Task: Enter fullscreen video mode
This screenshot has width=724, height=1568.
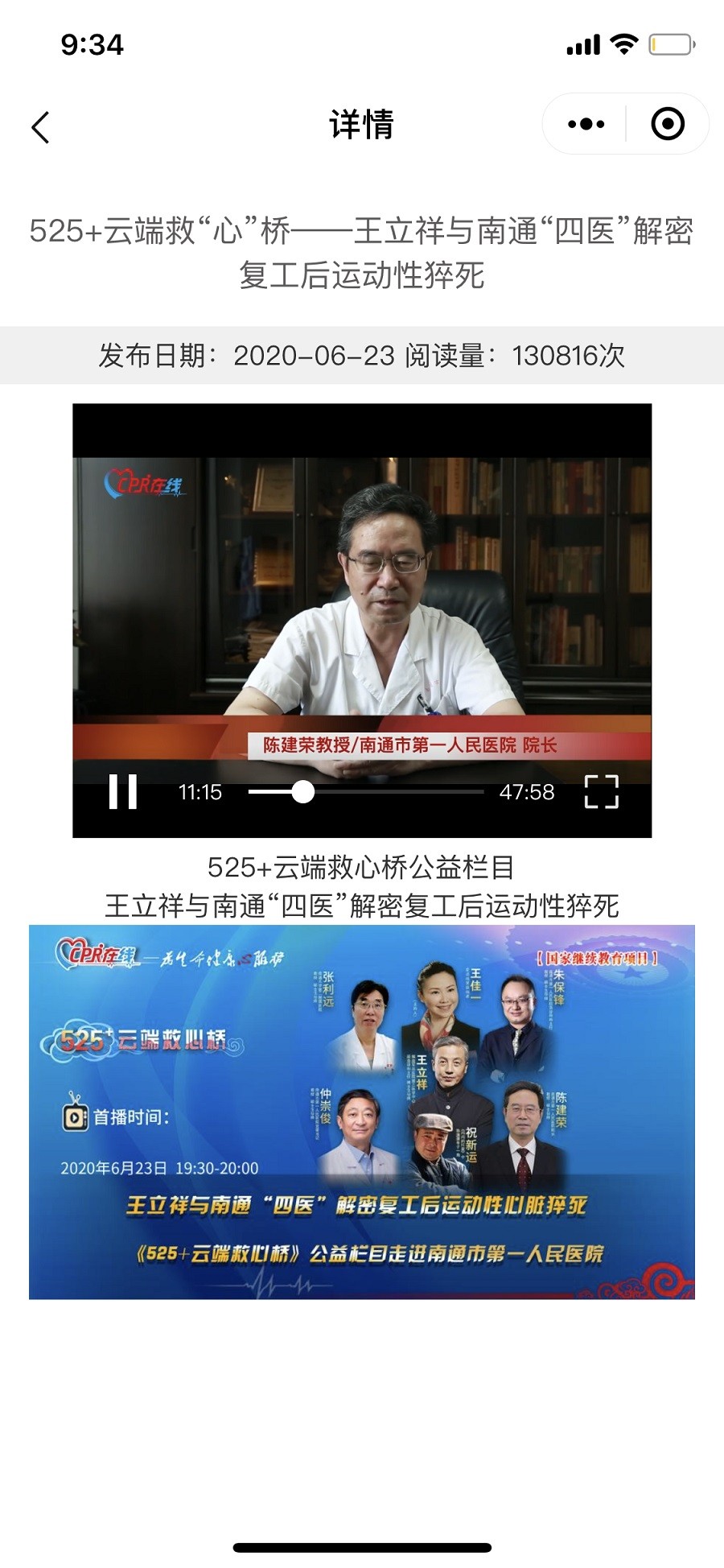Action: (x=601, y=792)
